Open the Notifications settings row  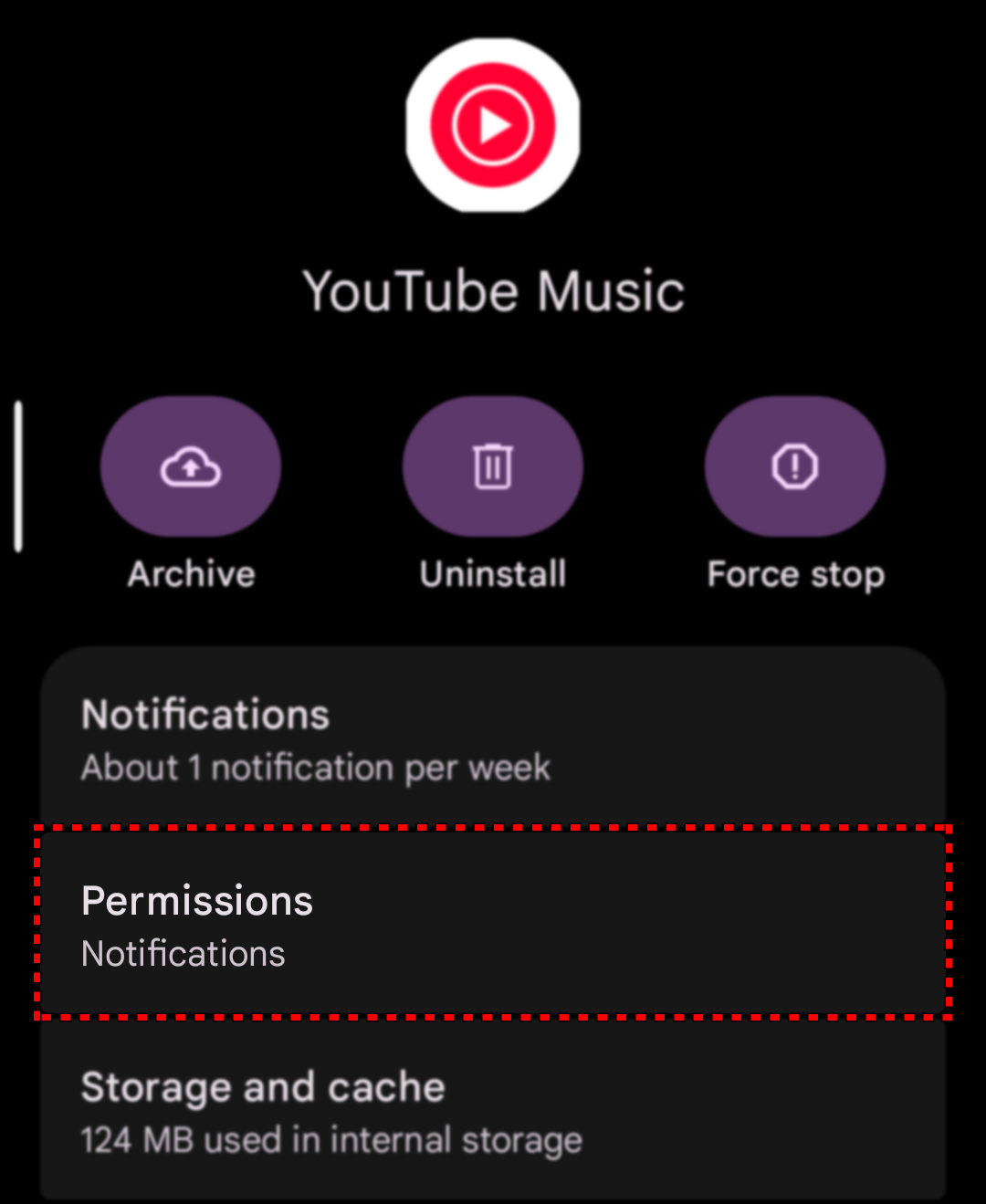tap(493, 739)
